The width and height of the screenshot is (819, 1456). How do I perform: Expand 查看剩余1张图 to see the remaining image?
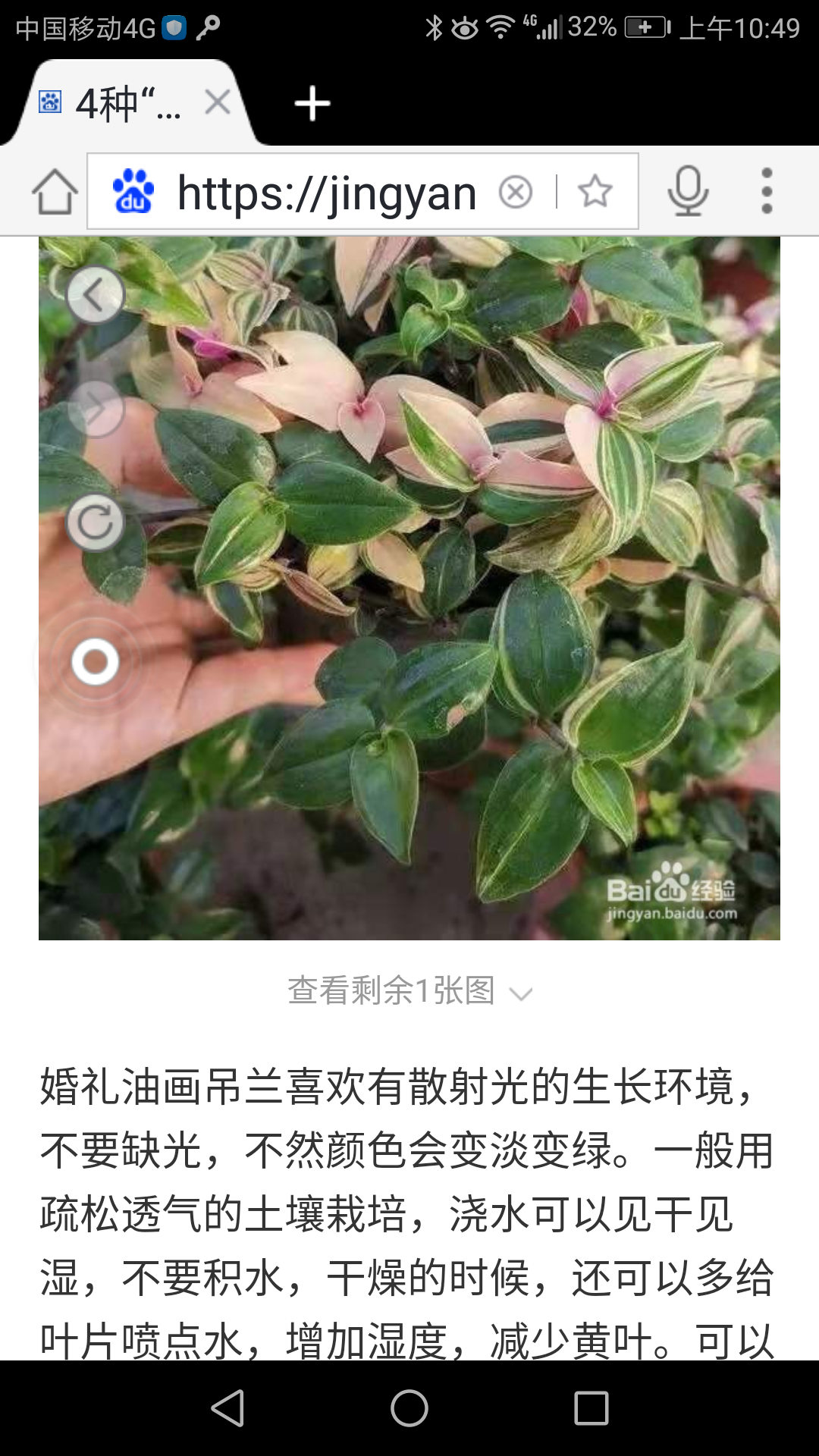tap(409, 990)
